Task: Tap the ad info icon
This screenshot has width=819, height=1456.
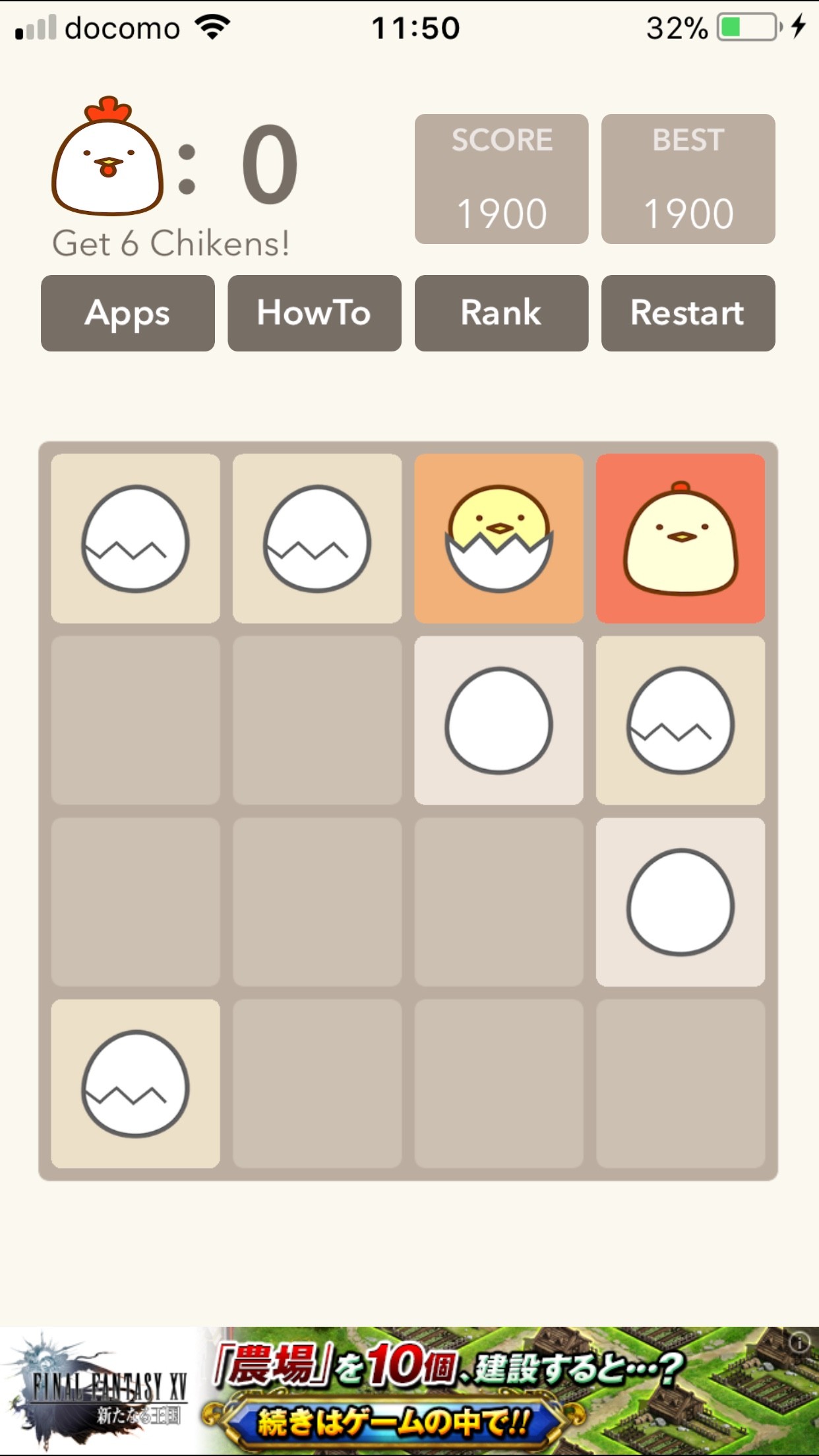Action: click(799, 1343)
